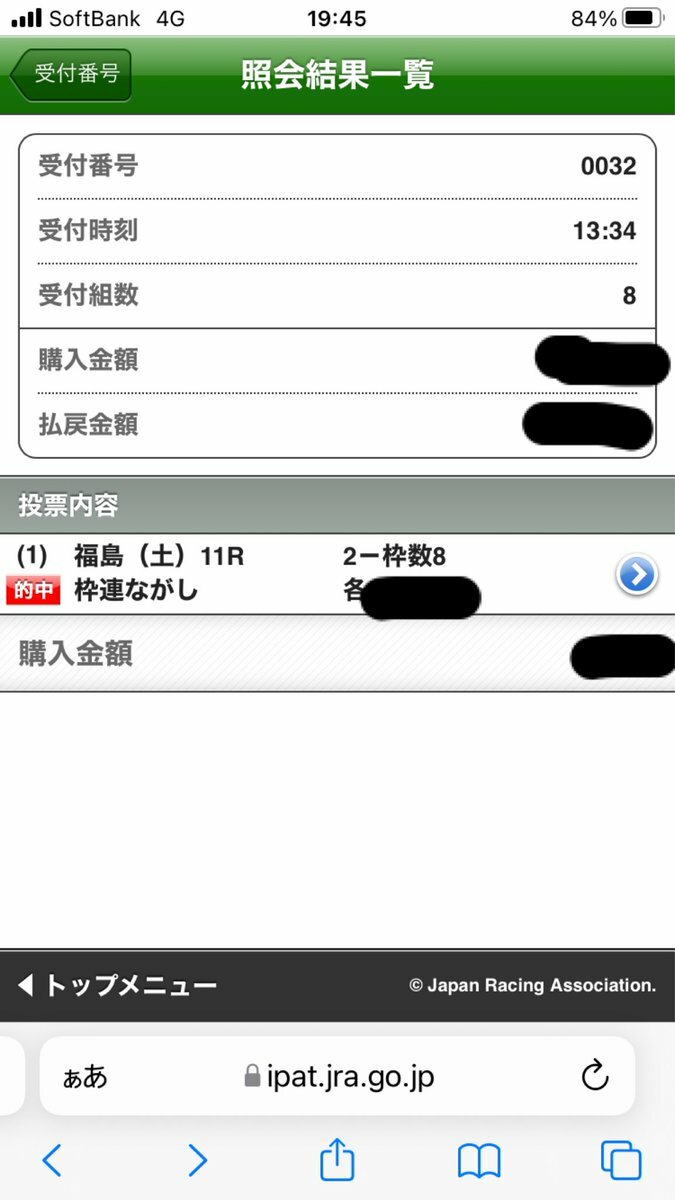The width and height of the screenshot is (675, 1200).
Task: Return to トップメニュー
Action: point(118,986)
